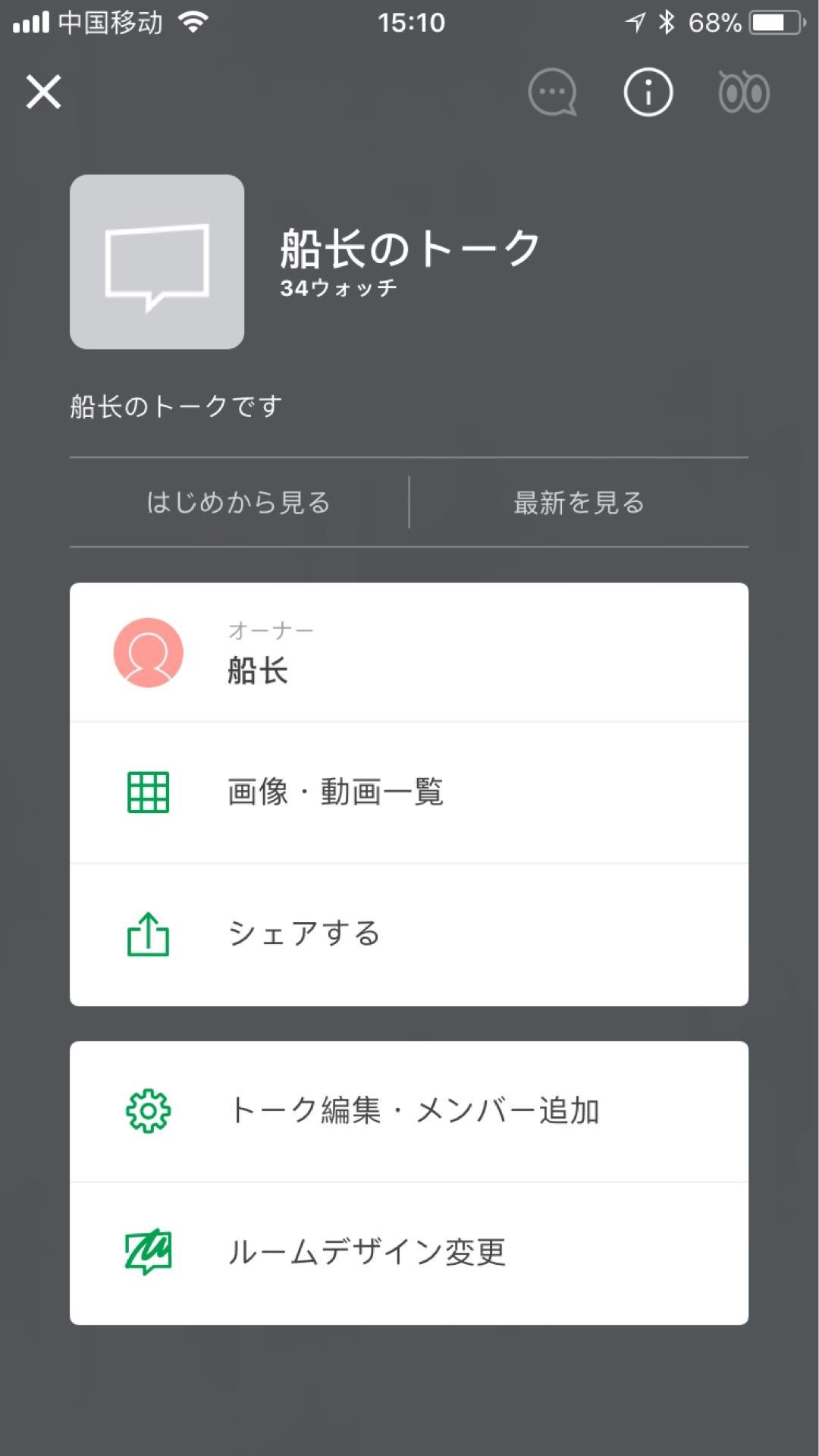Click the 34ウォッチ watcher count
The height and width of the screenshot is (1456, 819).
click(337, 289)
